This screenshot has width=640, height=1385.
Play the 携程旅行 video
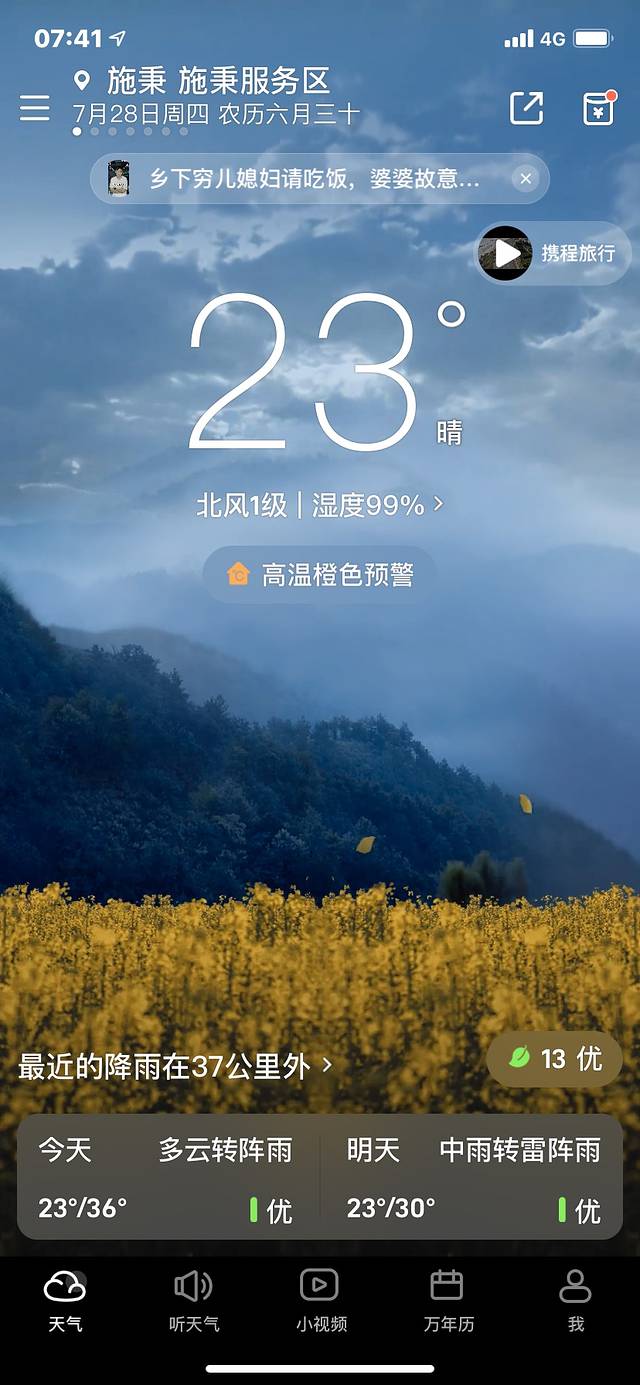pyautogui.click(x=553, y=253)
